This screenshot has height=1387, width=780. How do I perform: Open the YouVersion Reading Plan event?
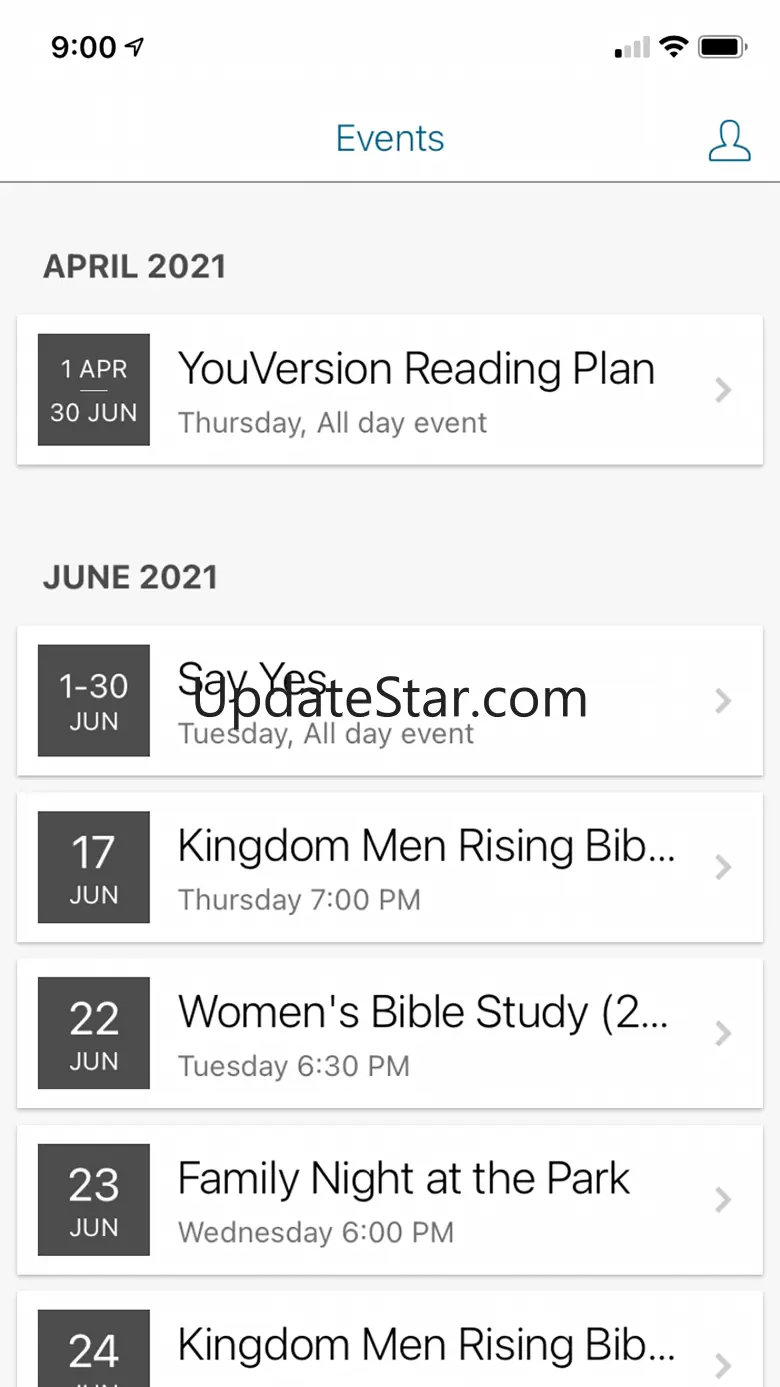390,390
